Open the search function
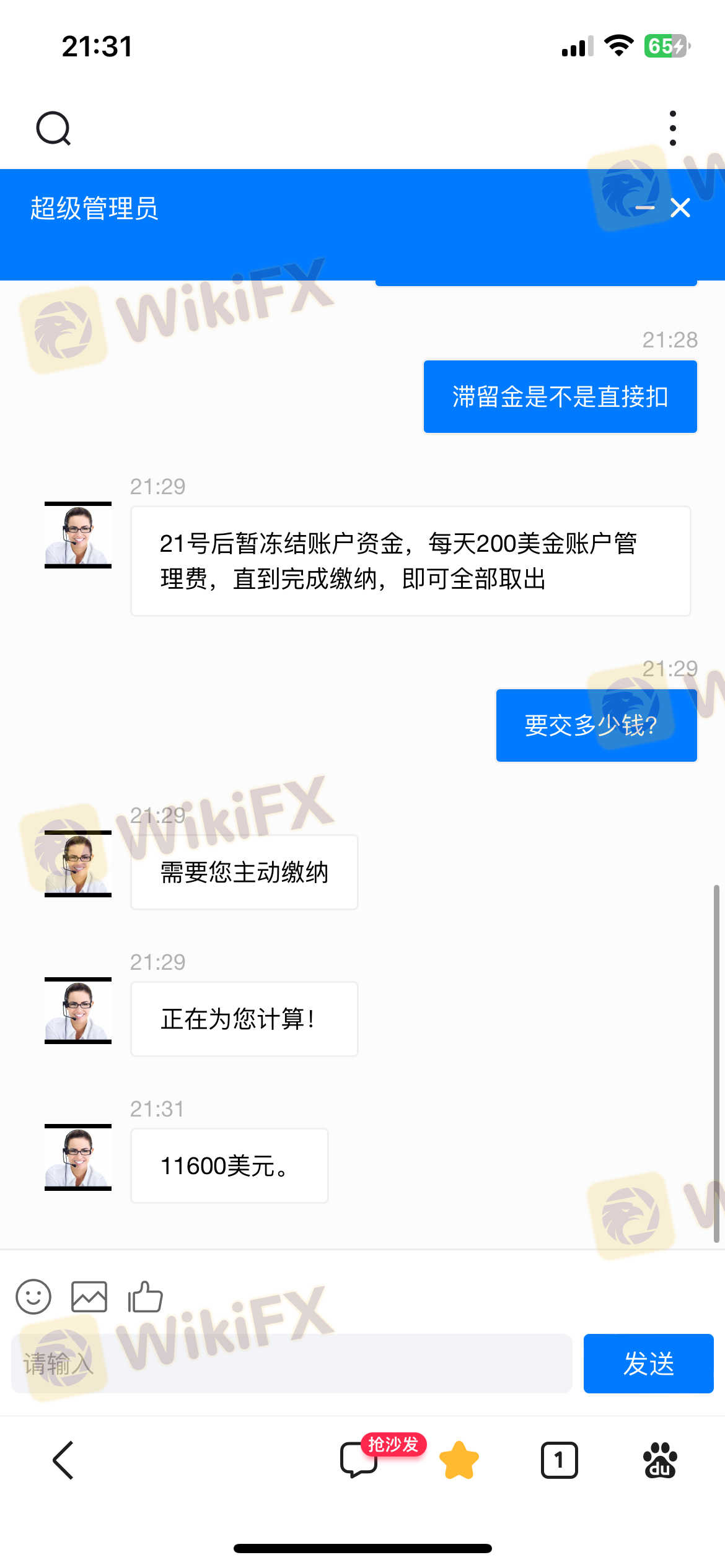The width and height of the screenshot is (725, 1568). (x=53, y=128)
